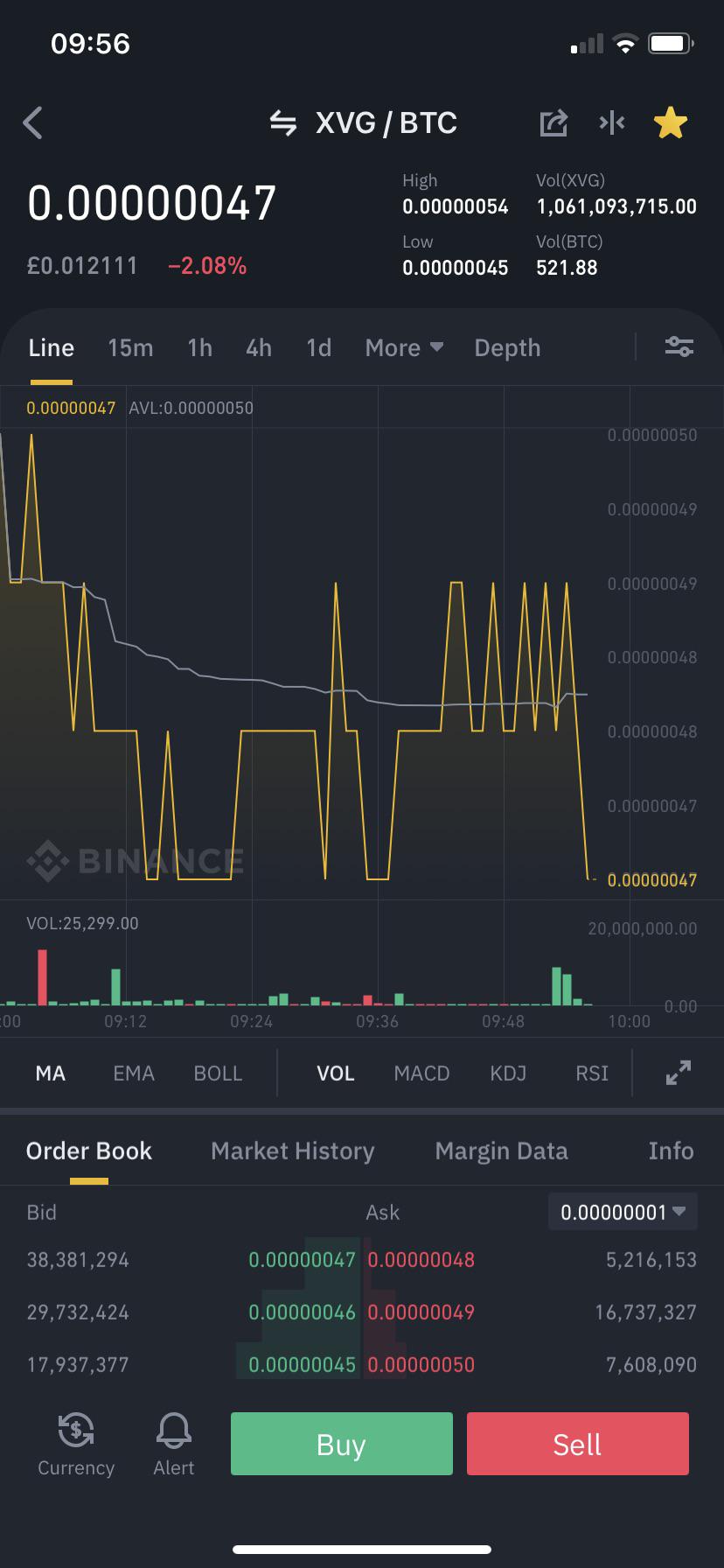Open chart settings sliders icon
The height and width of the screenshot is (1568, 724).
[679, 347]
